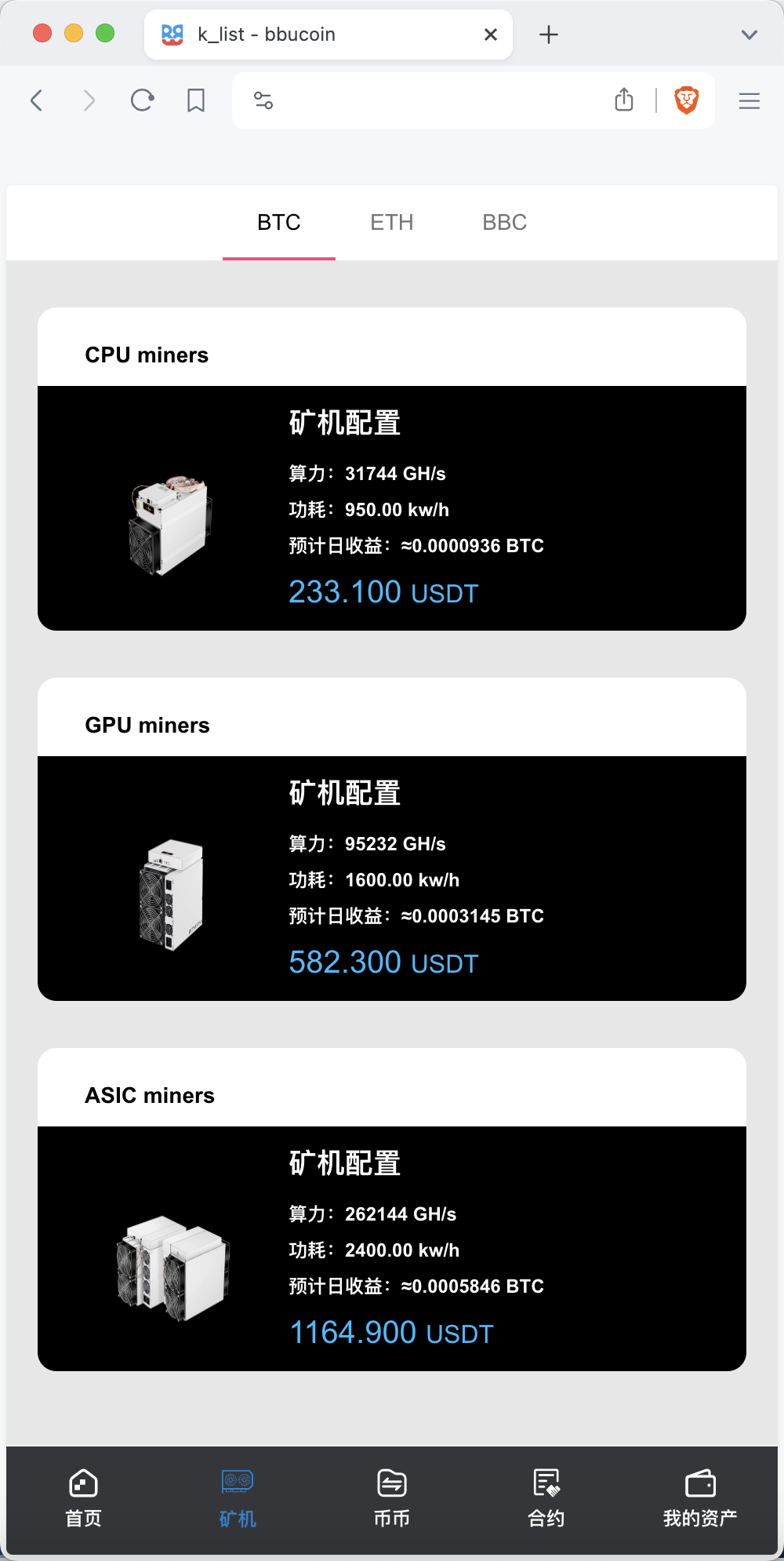The width and height of the screenshot is (784, 1561).
Task: Switch to the BBC tab
Action: click(x=504, y=223)
